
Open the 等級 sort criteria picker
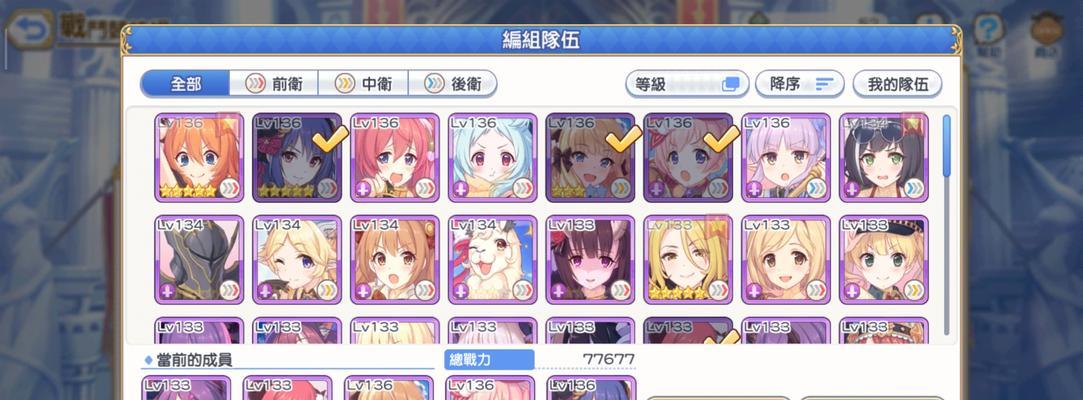(687, 84)
